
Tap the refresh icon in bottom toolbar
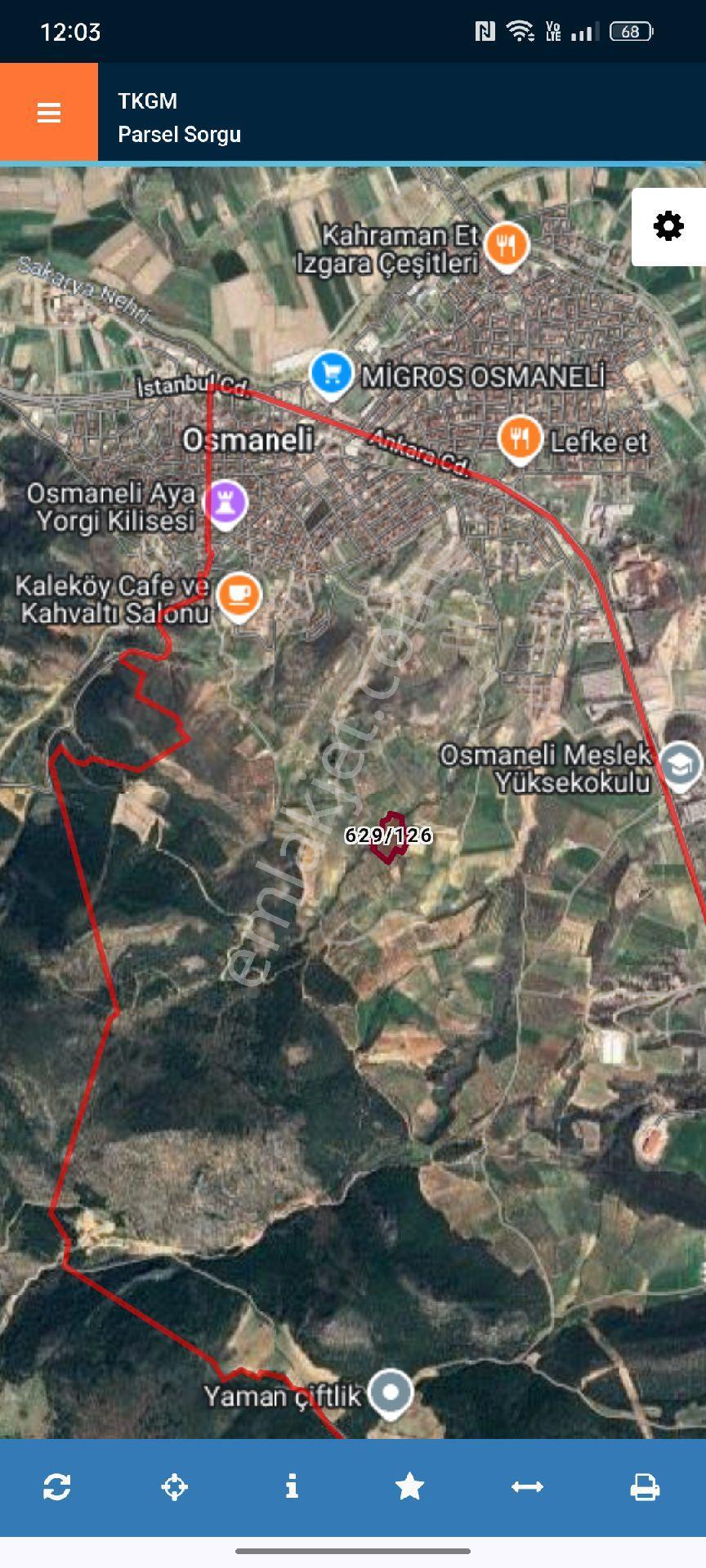click(57, 1486)
